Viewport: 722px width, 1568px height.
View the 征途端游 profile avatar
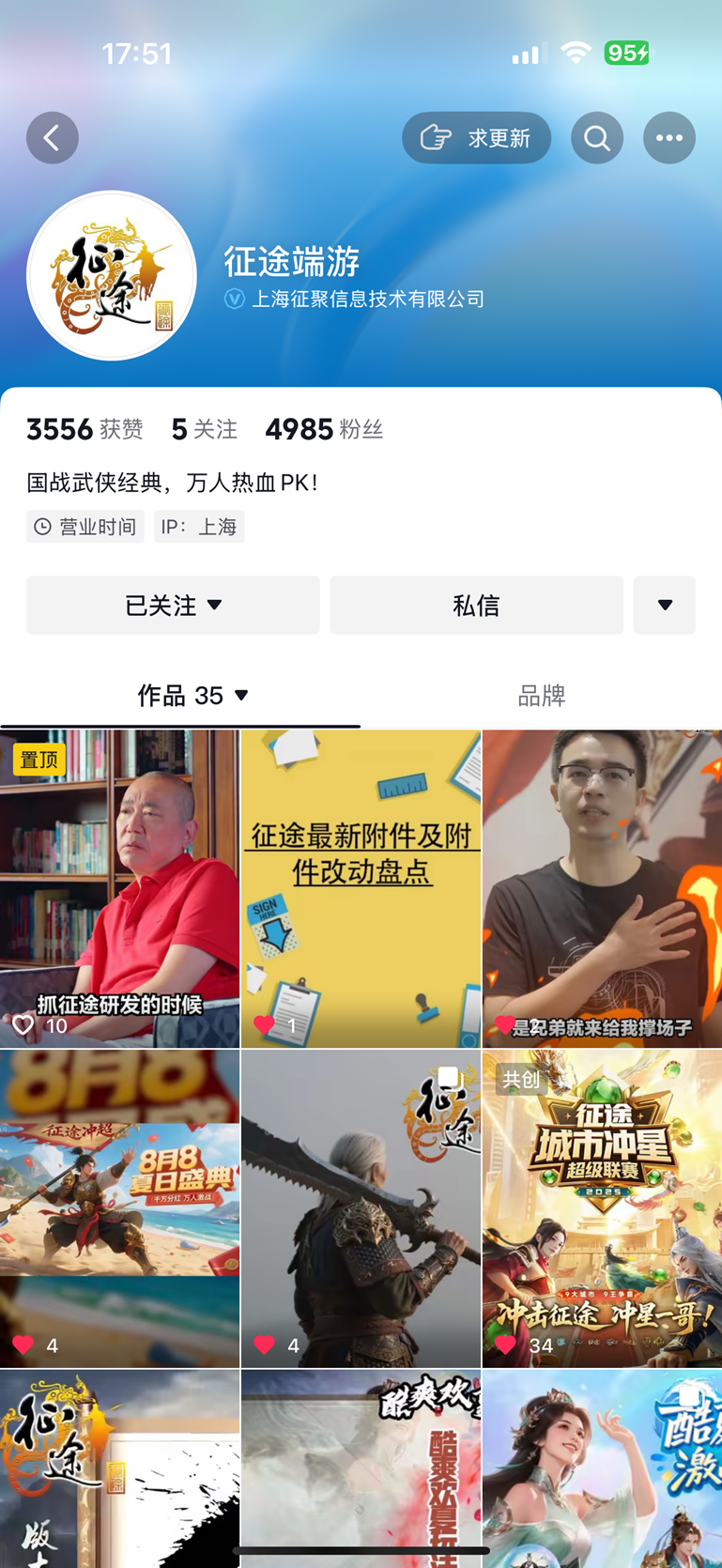coord(112,276)
